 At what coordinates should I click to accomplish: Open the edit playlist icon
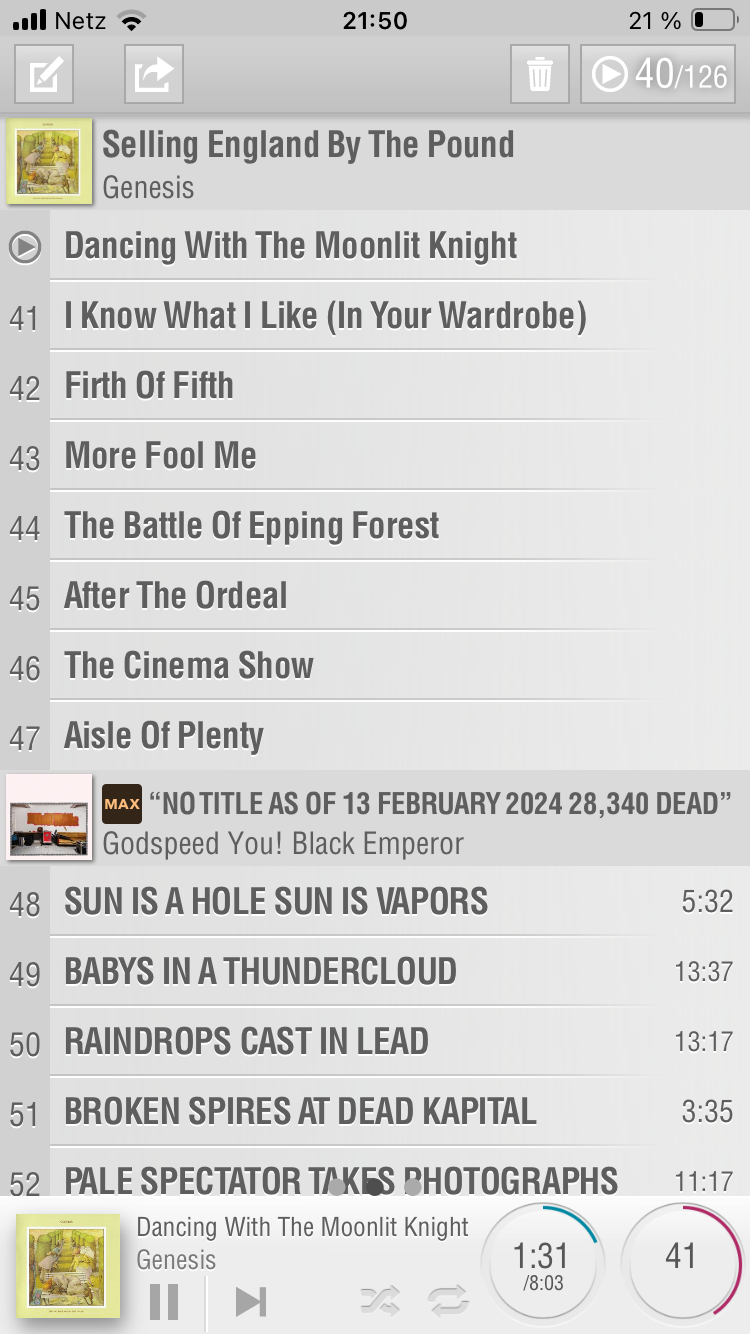[x=44, y=74]
